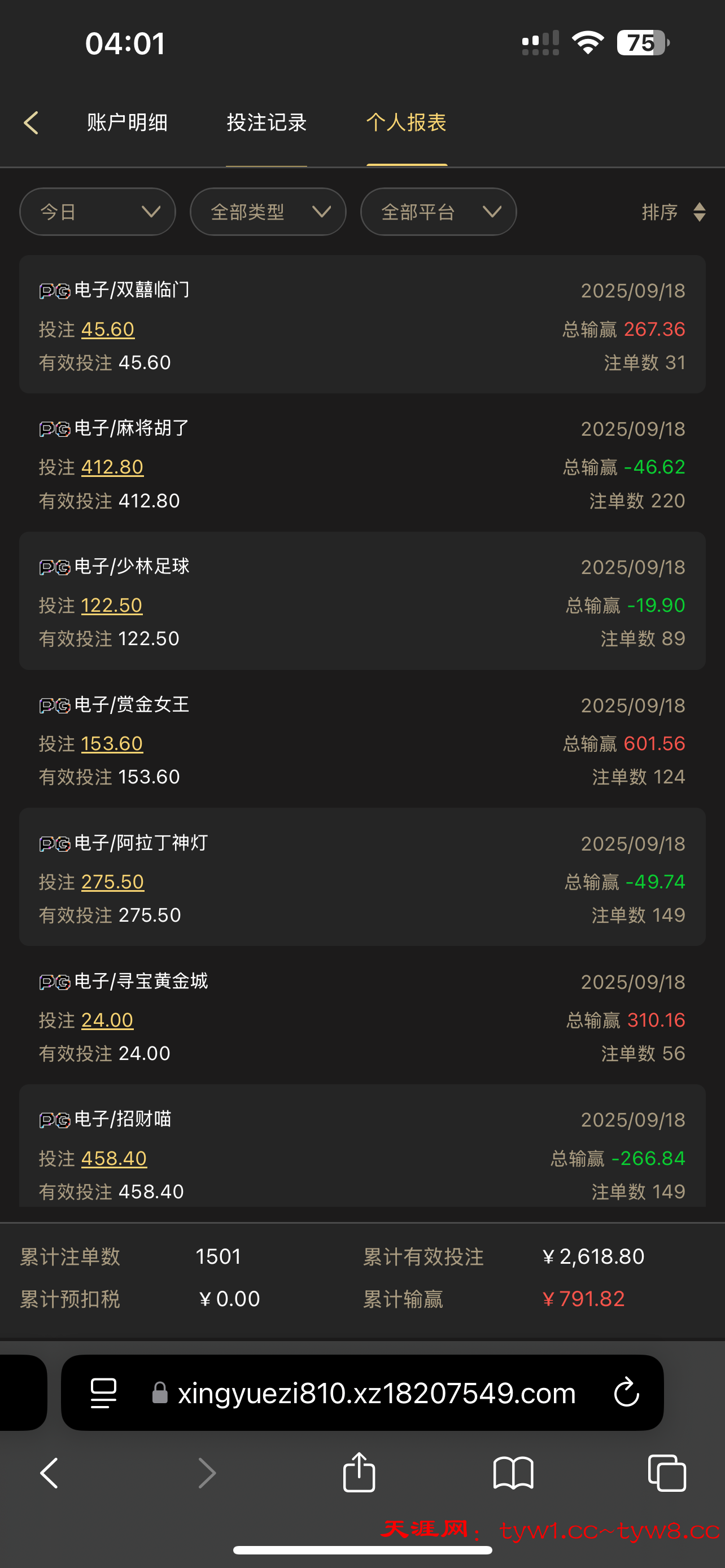The height and width of the screenshot is (1568, 725).
Task: Open bet amount 24.00 for 寻宝黄金城
Action: pos(107,1019)
